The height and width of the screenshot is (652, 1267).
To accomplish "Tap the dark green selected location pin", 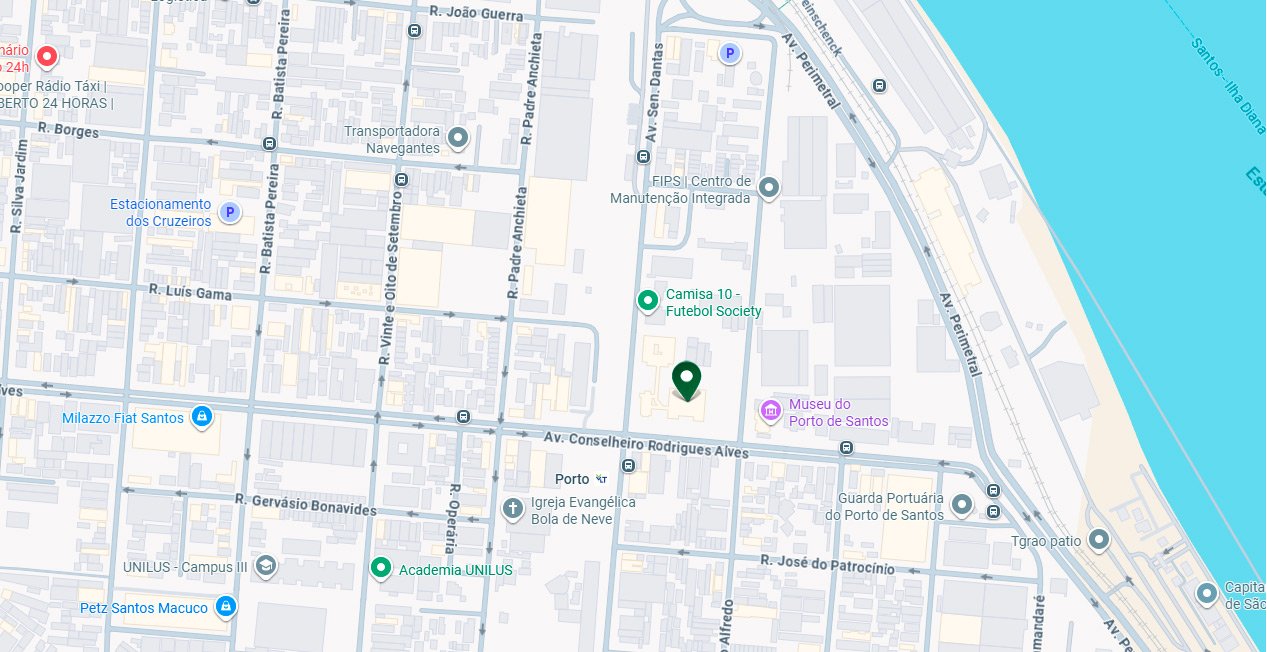I will click(x=686, y=379).
